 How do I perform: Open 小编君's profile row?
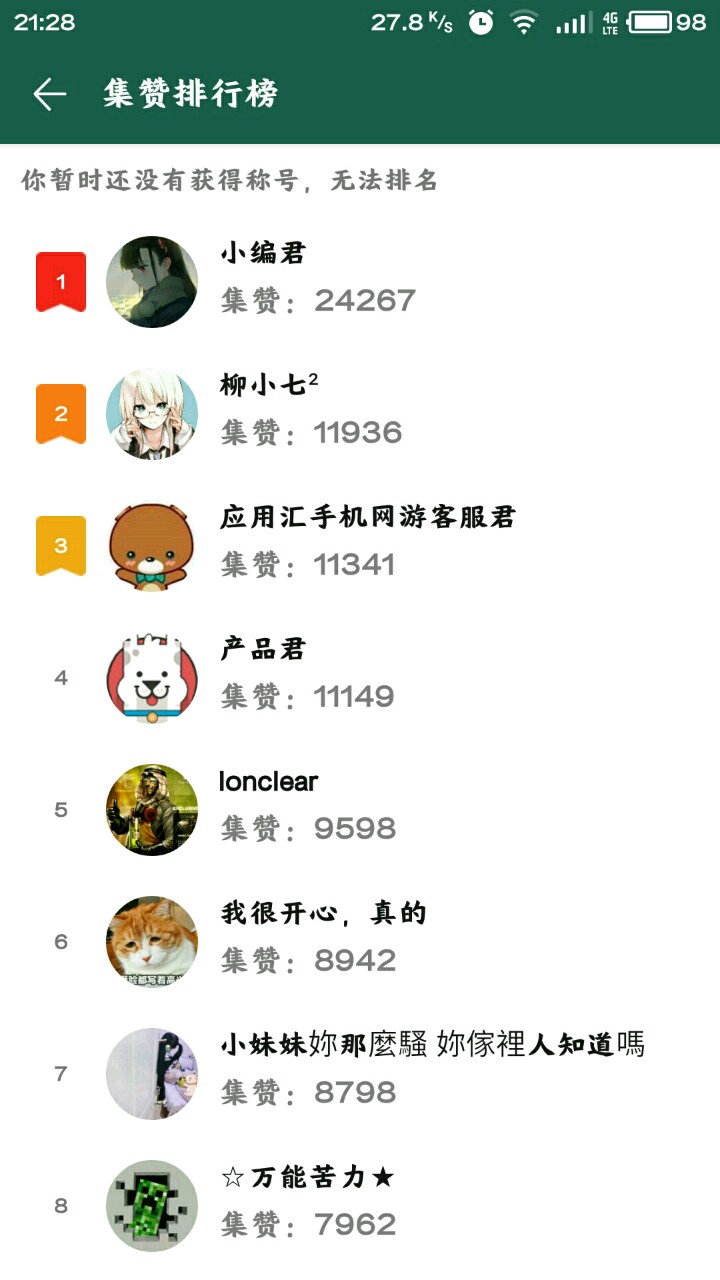360,282
